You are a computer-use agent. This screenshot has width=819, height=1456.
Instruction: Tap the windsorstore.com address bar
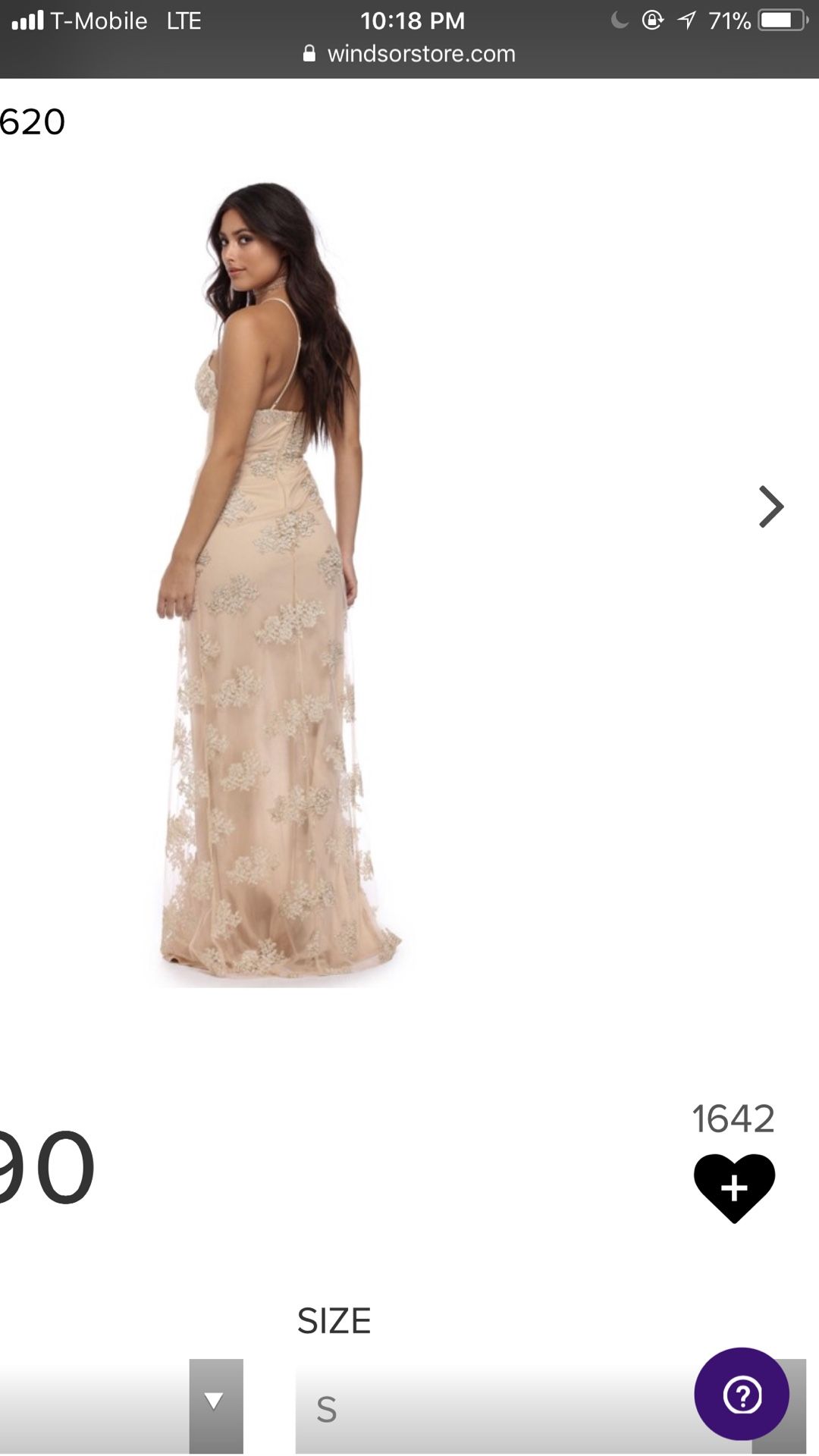point(409,54)
